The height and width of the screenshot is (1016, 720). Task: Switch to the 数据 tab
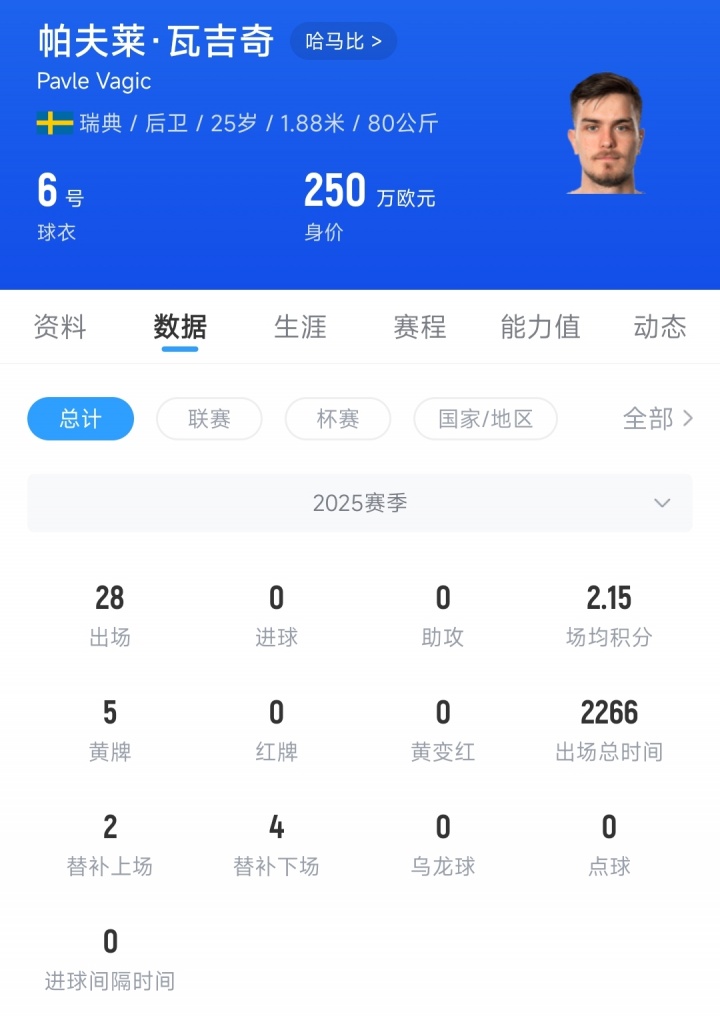point(180,327)
